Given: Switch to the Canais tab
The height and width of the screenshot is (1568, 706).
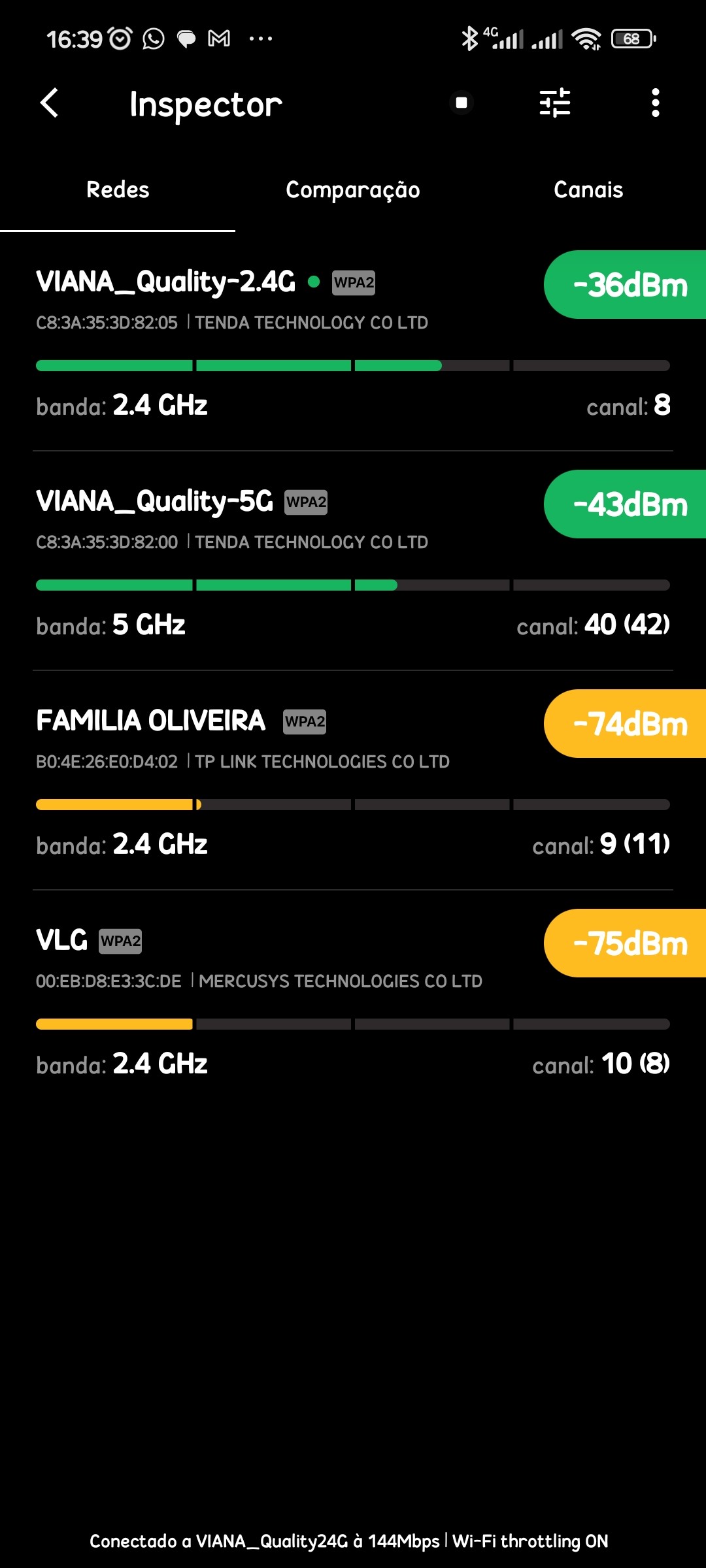Looking at the screenshot, I should click(x=588, y=190).
